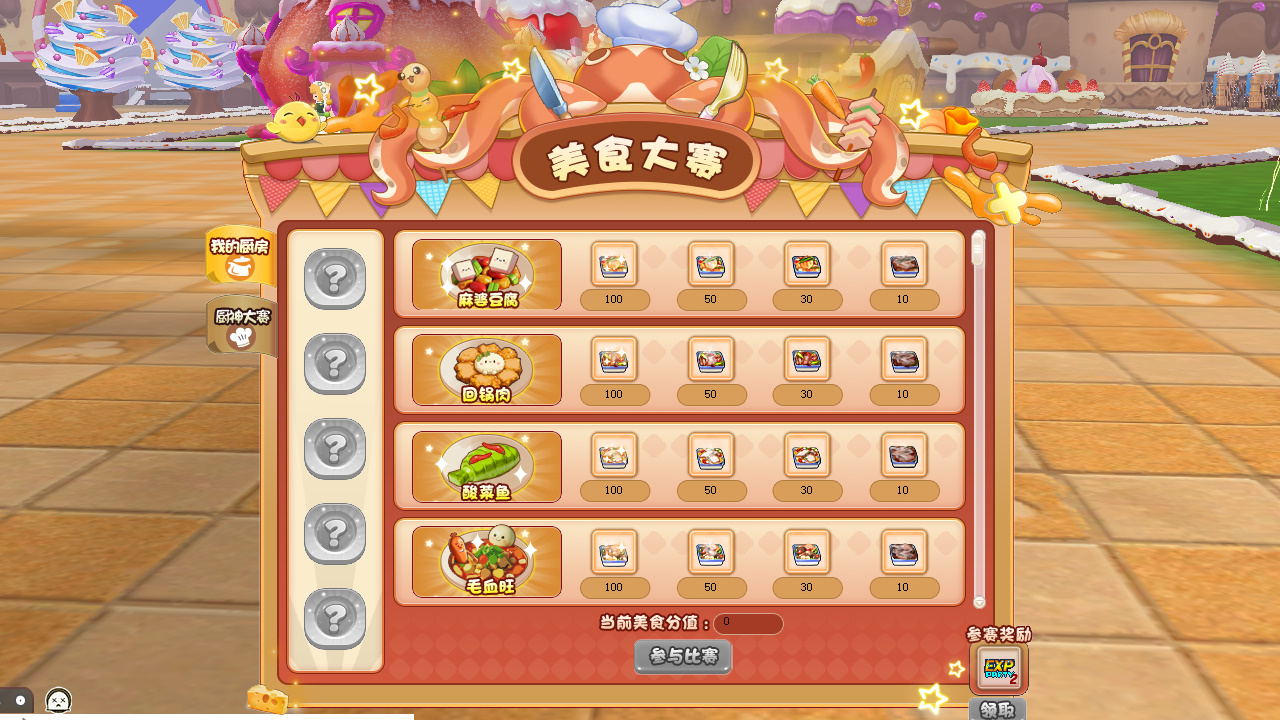Tap the 50-point reward box for 回锅肉
This screenshot has height=720, width=1280.
[x=711, y=360]
